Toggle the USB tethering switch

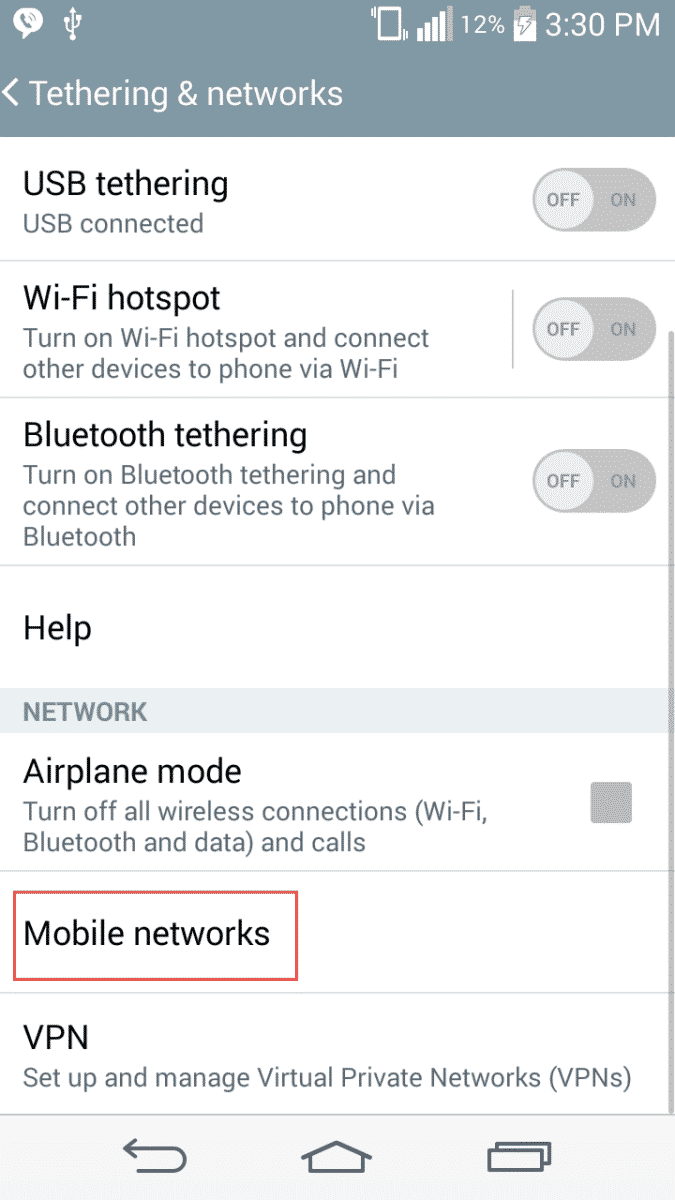(594, 200)
